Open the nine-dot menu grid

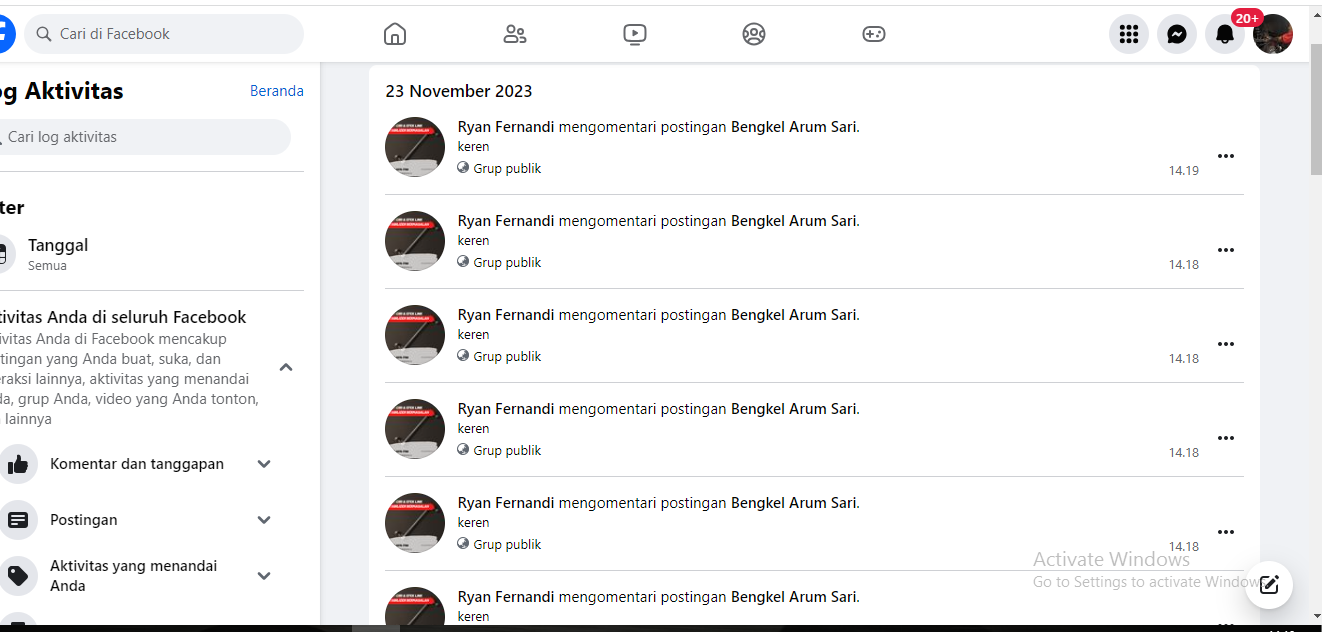(1129, 34)
